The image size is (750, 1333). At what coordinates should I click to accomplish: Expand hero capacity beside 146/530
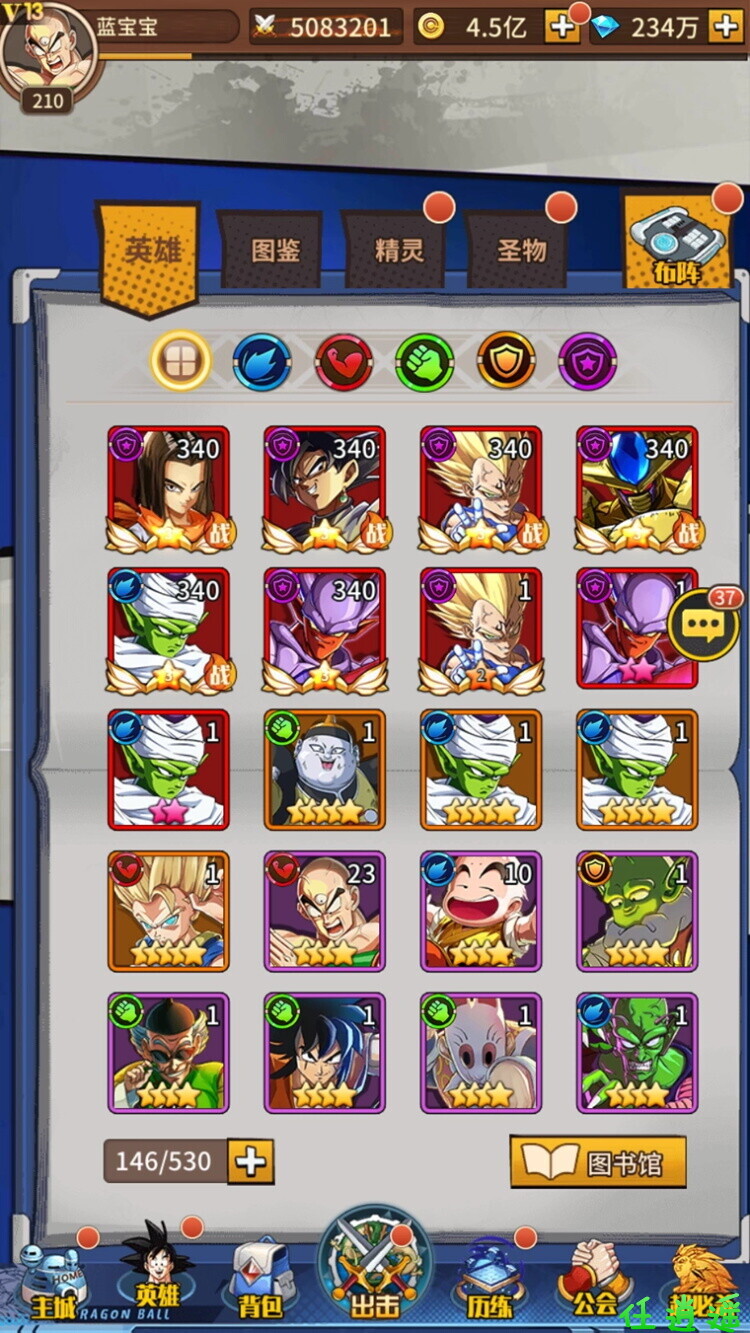tap(250, 1161)
